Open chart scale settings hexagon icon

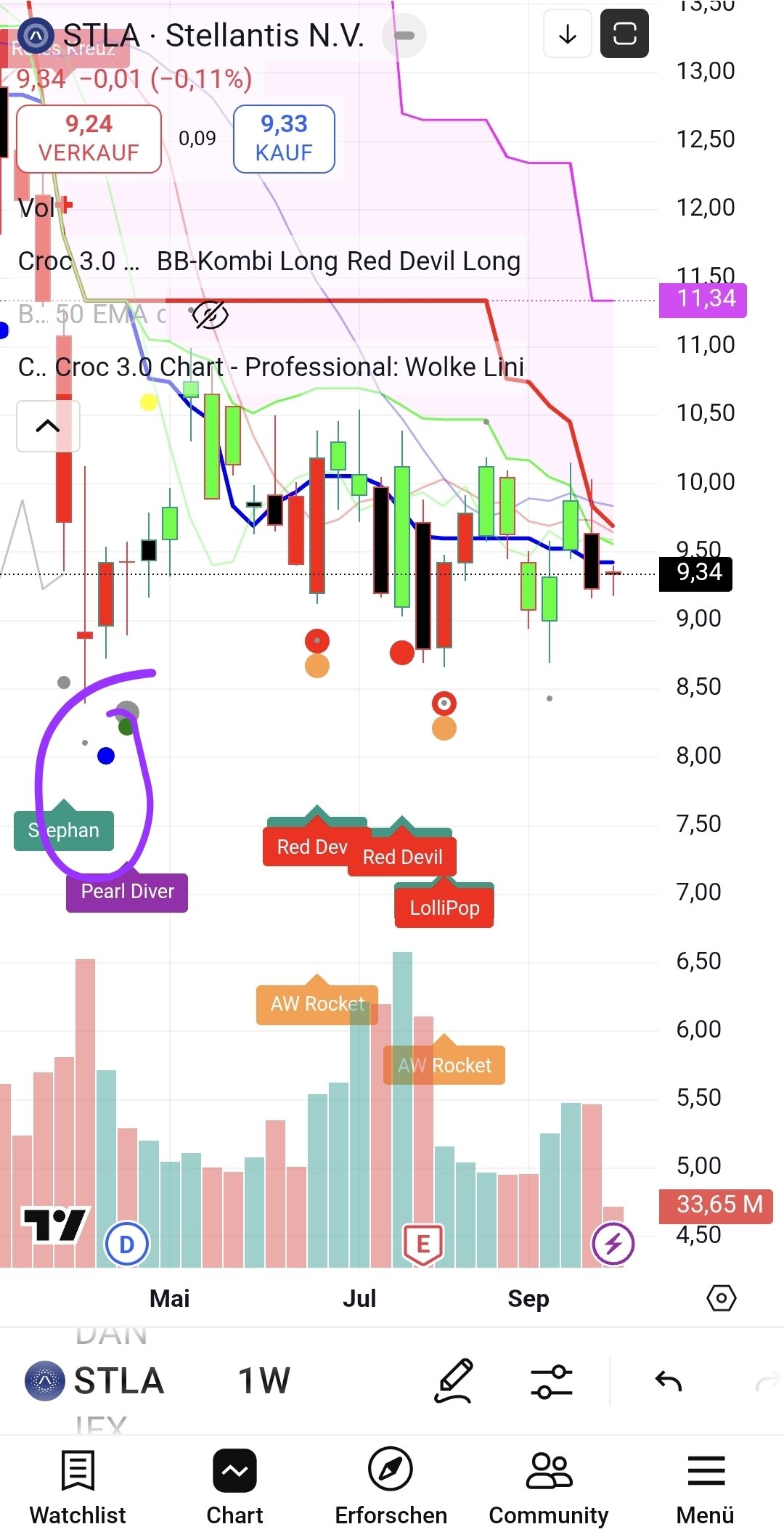point(721,1298)
